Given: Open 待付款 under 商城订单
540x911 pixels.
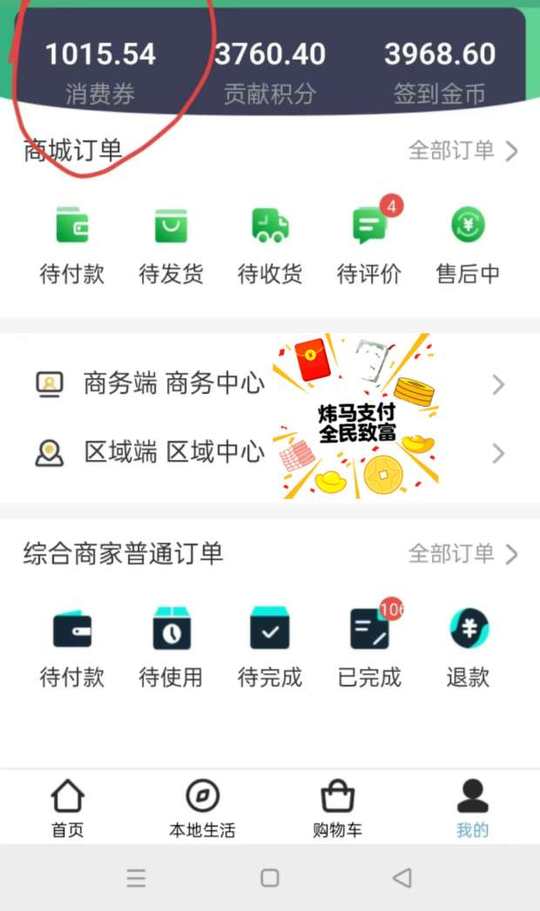Looking at the screenshot, I should tap(72, 246).
